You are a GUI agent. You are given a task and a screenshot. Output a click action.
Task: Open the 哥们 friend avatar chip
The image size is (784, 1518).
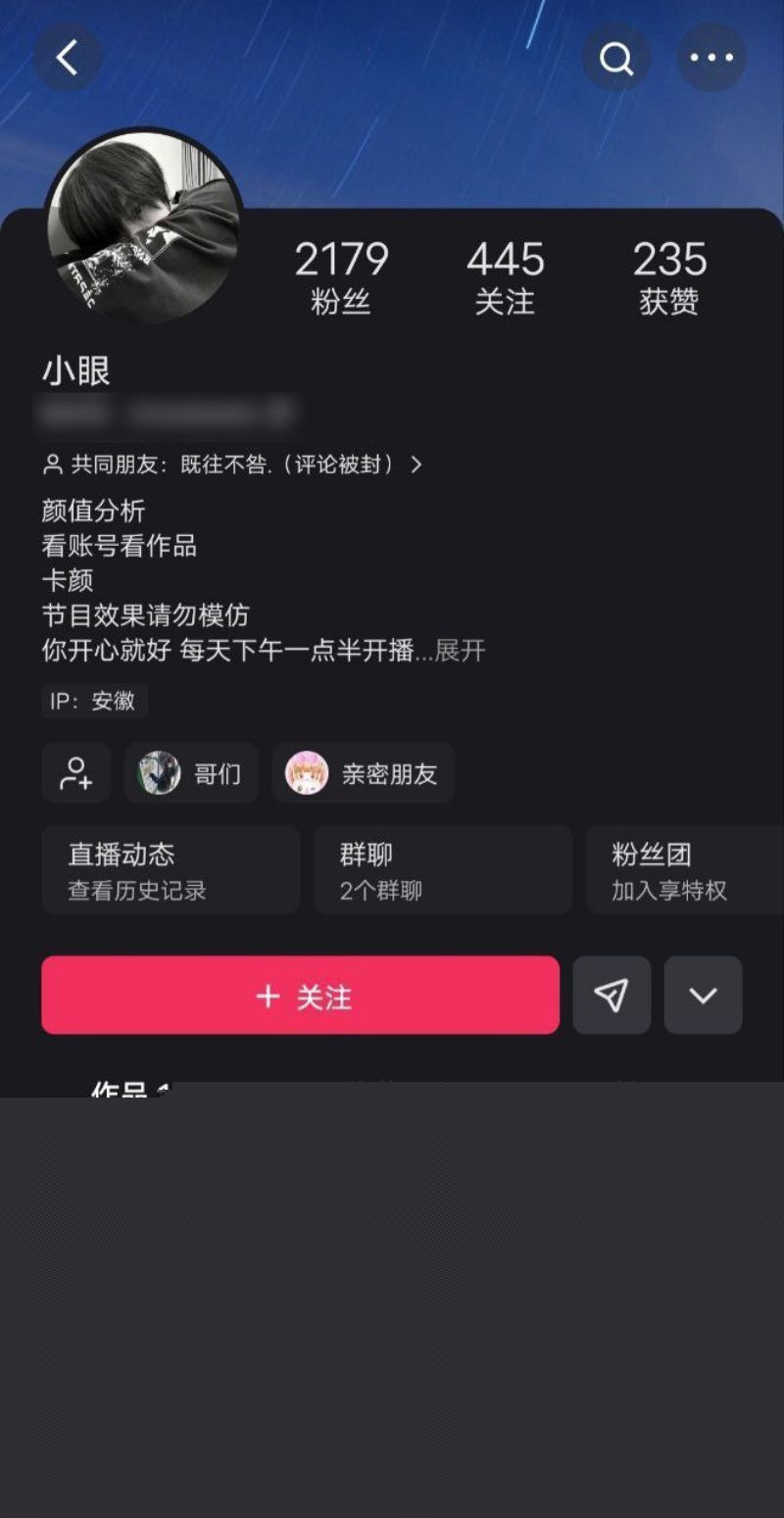[x=190, y=772]
